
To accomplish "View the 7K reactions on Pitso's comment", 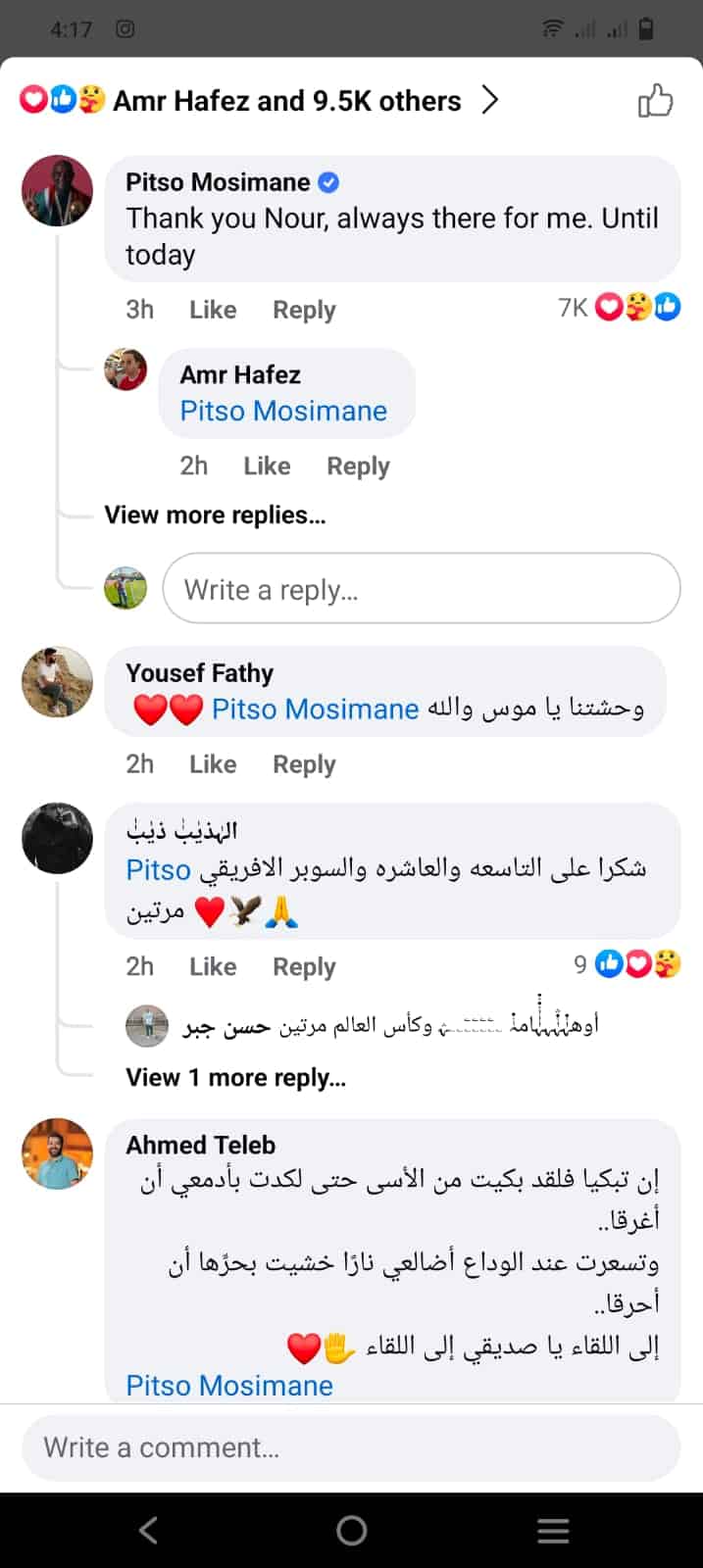I will (x=620, y=308).
